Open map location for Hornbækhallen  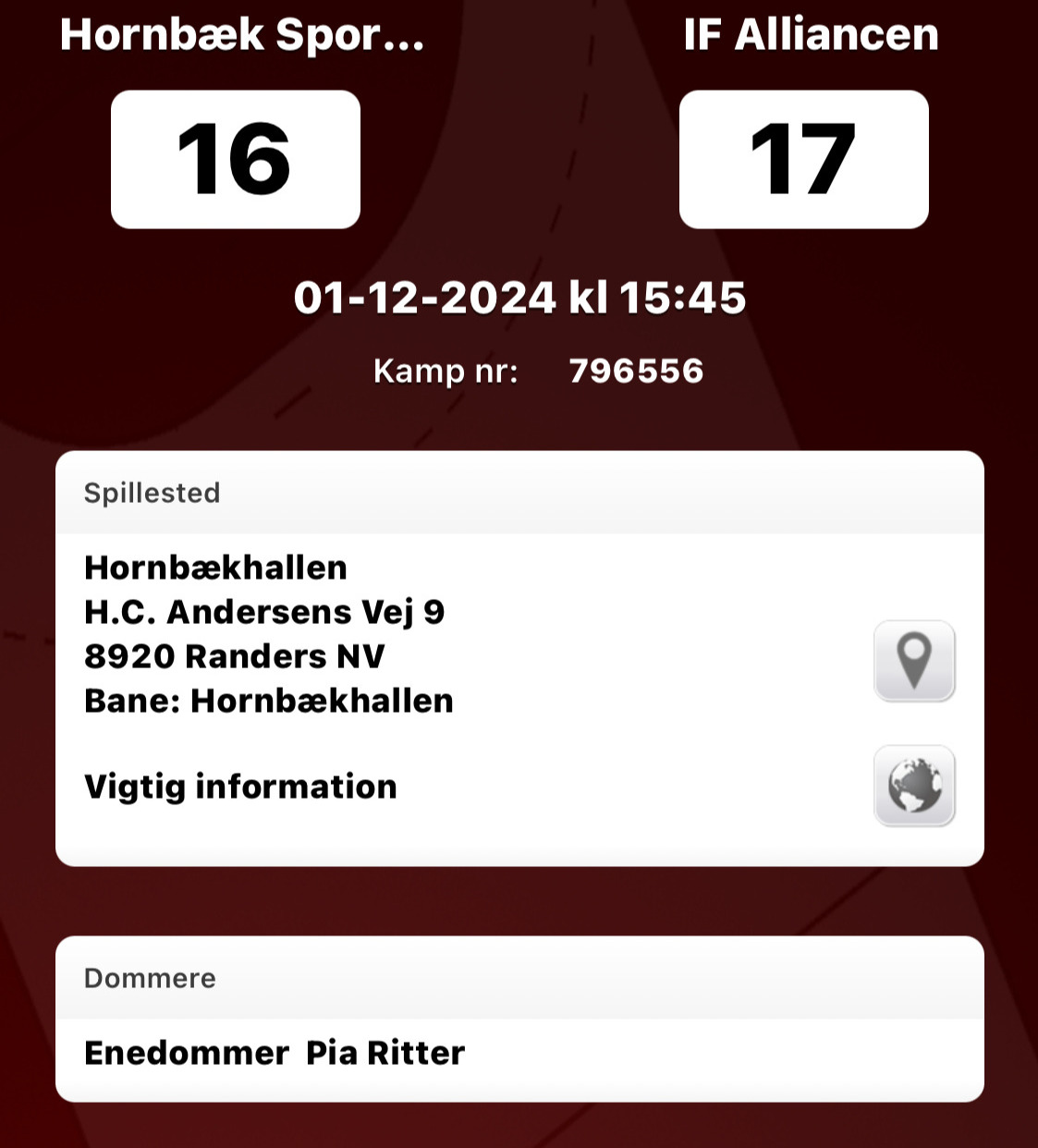913,660
